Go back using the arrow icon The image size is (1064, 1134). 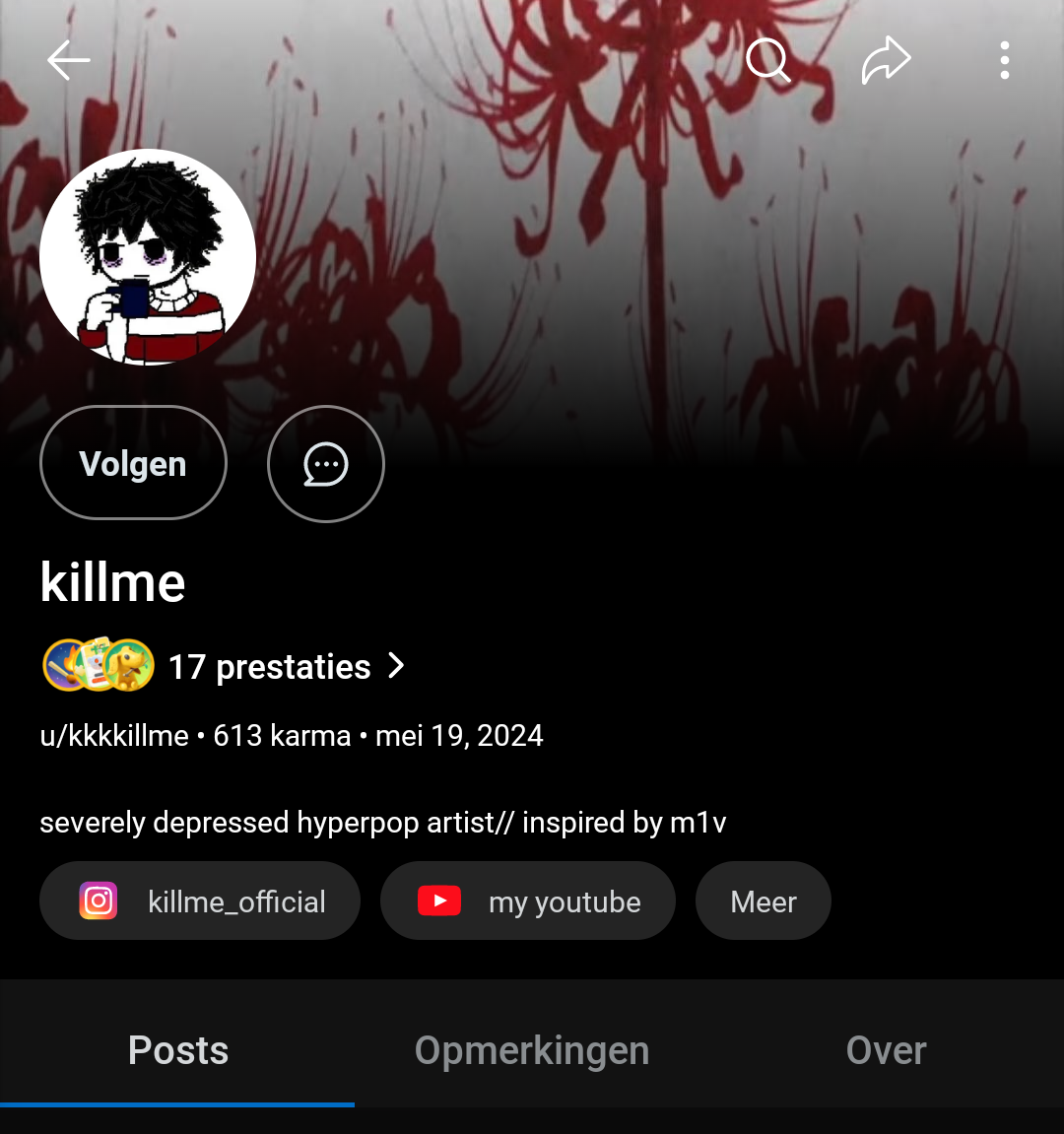pyautogui.click(x=68, y=60)
